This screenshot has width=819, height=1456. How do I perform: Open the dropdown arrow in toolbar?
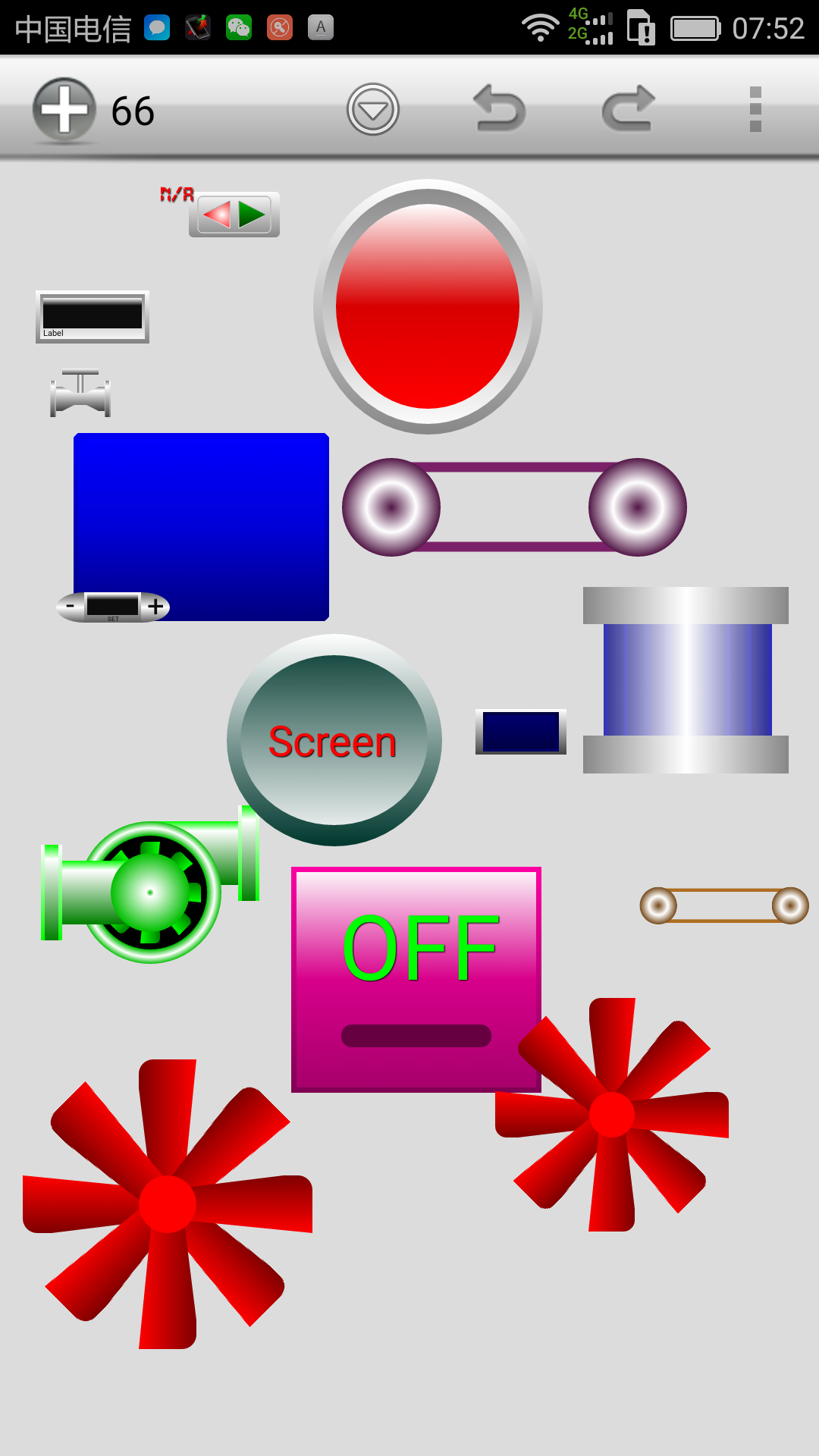(373, 110)
